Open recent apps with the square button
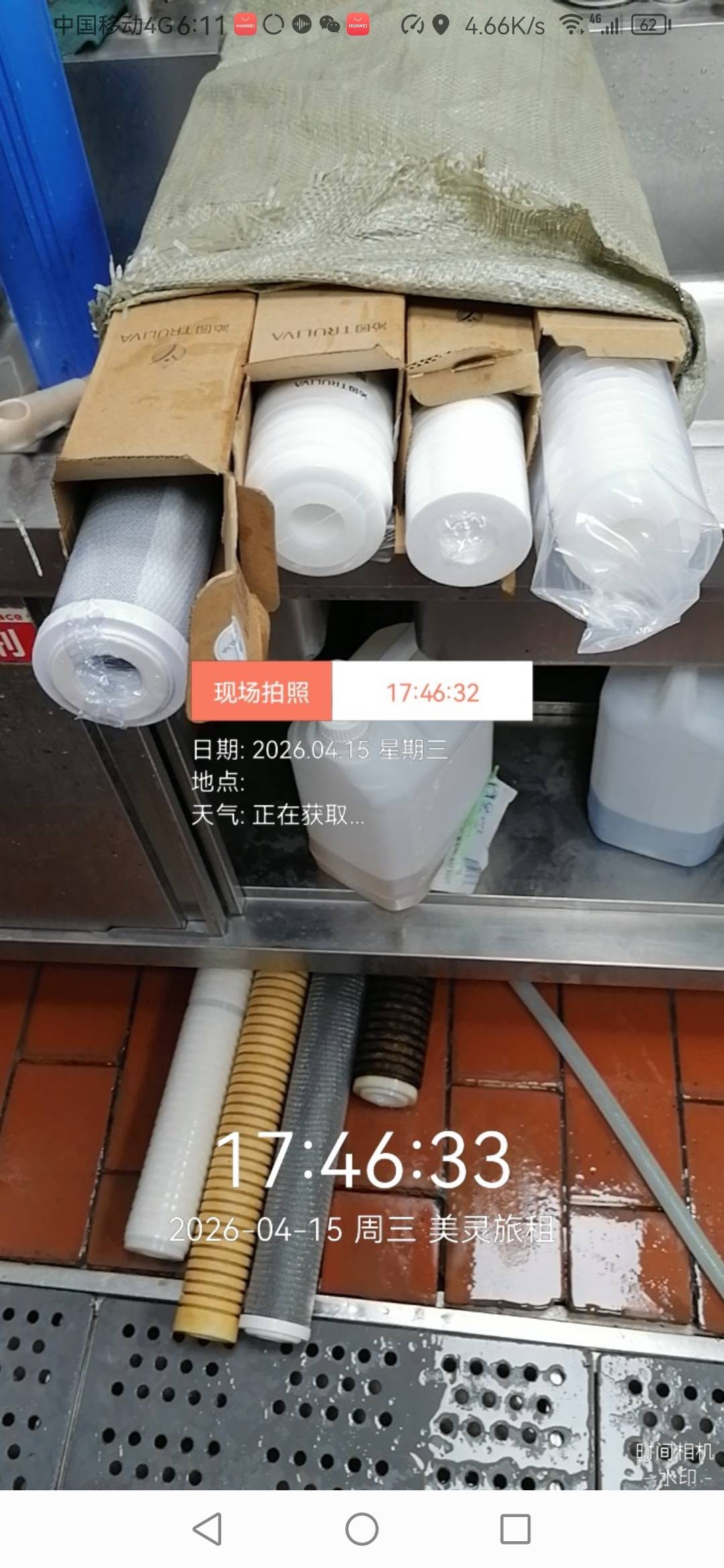Screen dimensions: 724x1568 coord(516,1529)
